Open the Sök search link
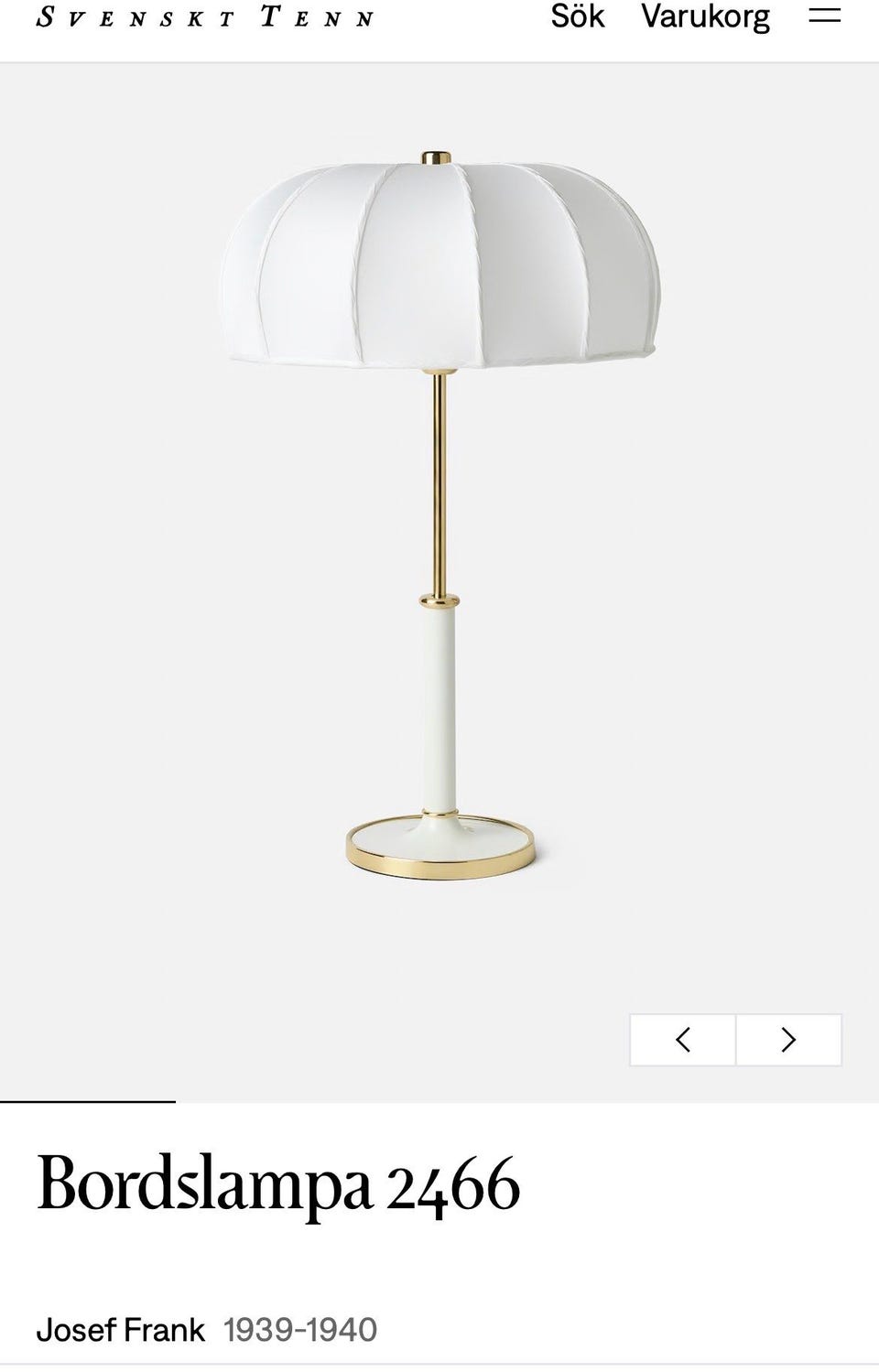The image size is (879, 1372). 577,16
